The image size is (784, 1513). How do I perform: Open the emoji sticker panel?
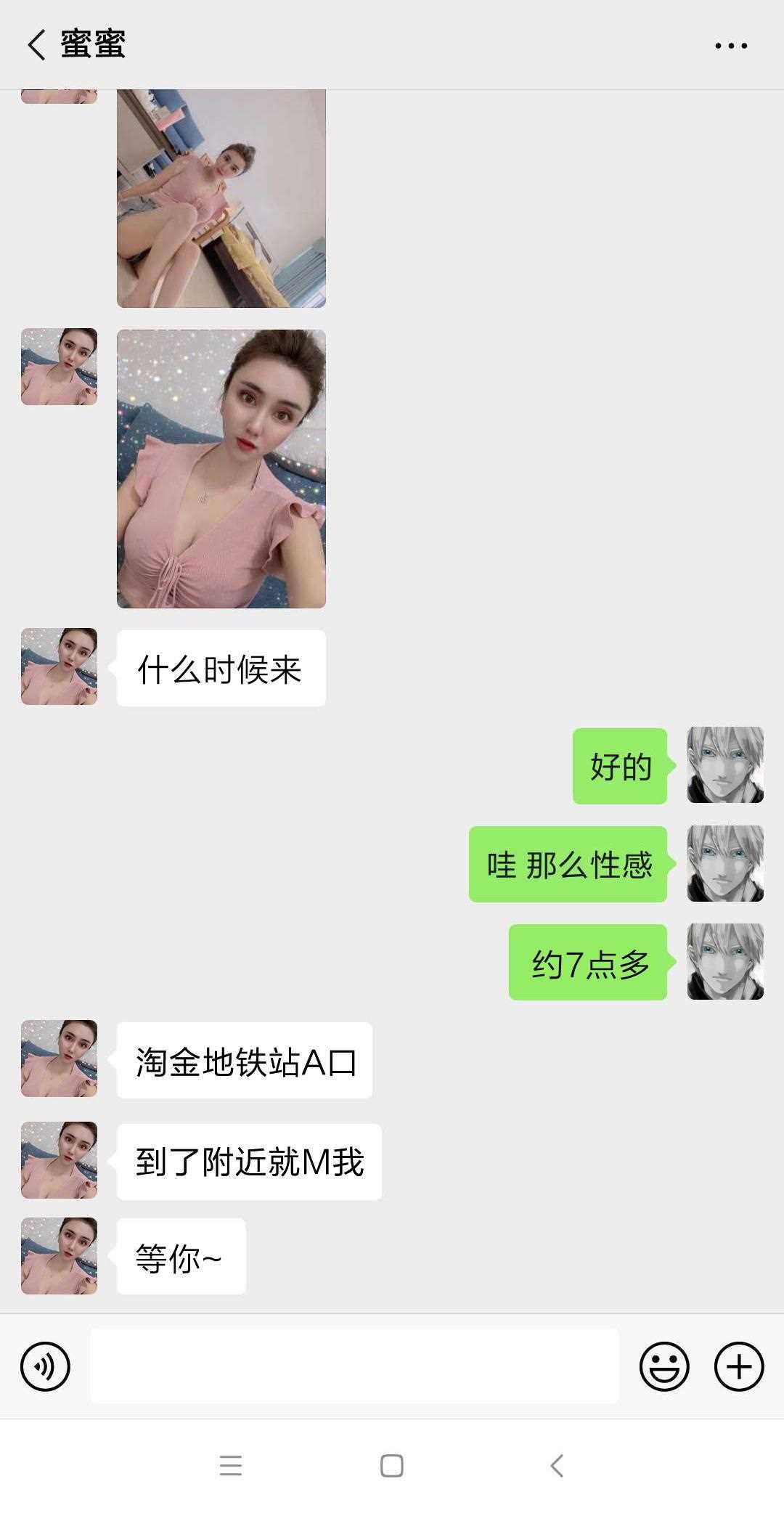point(663,1367)
